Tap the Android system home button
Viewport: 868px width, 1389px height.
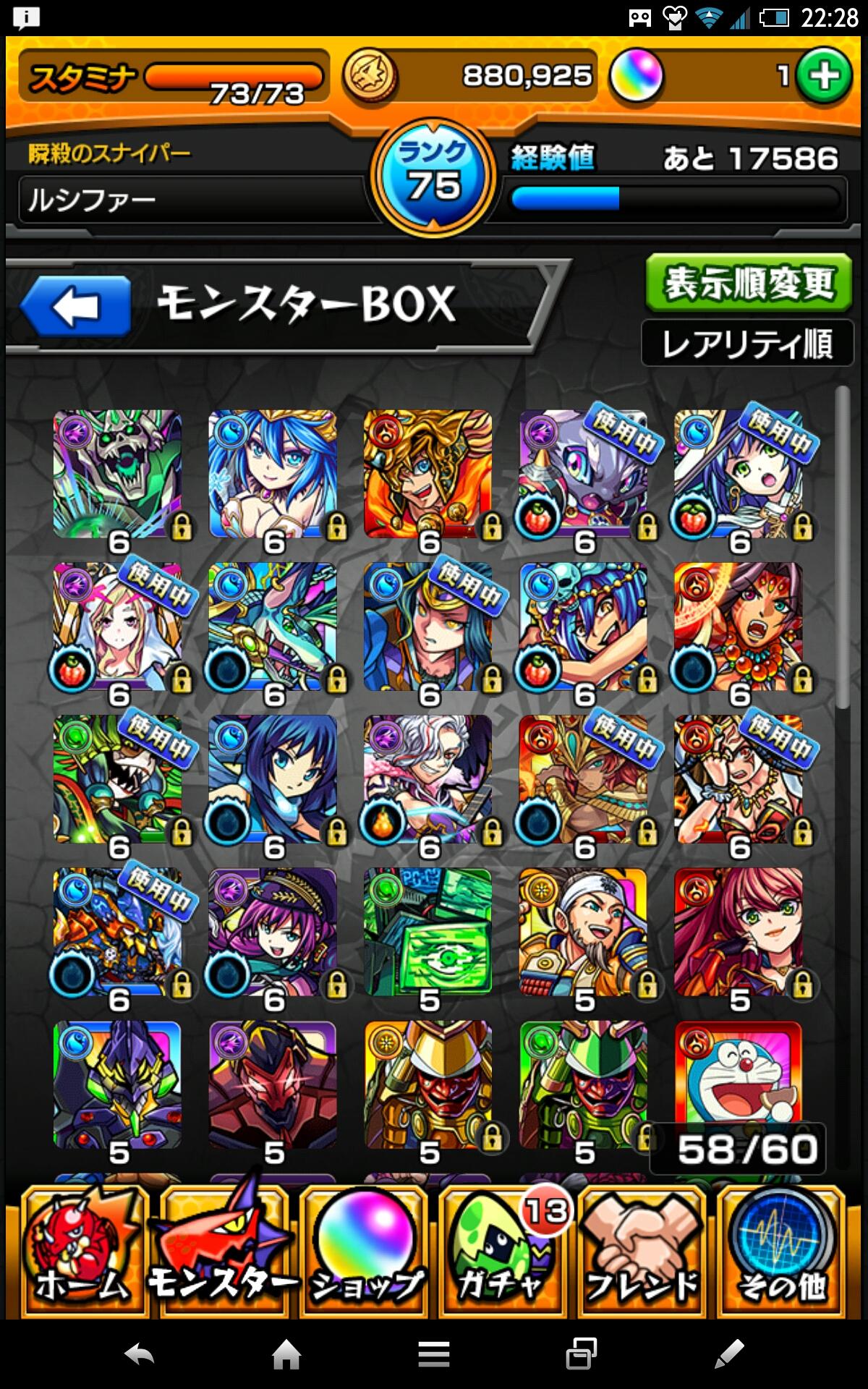click(286, 1354)
